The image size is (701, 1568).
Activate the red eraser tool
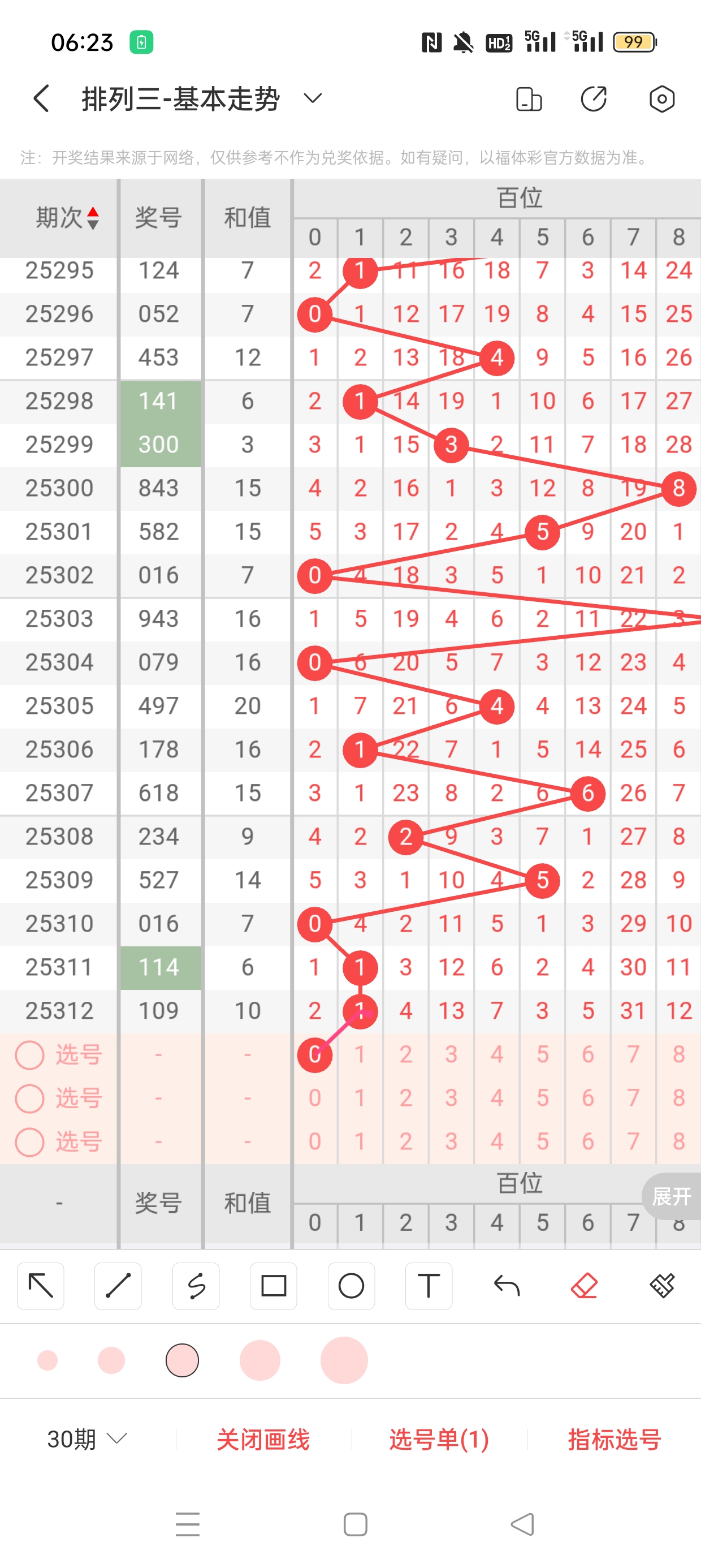(584, 1286)
